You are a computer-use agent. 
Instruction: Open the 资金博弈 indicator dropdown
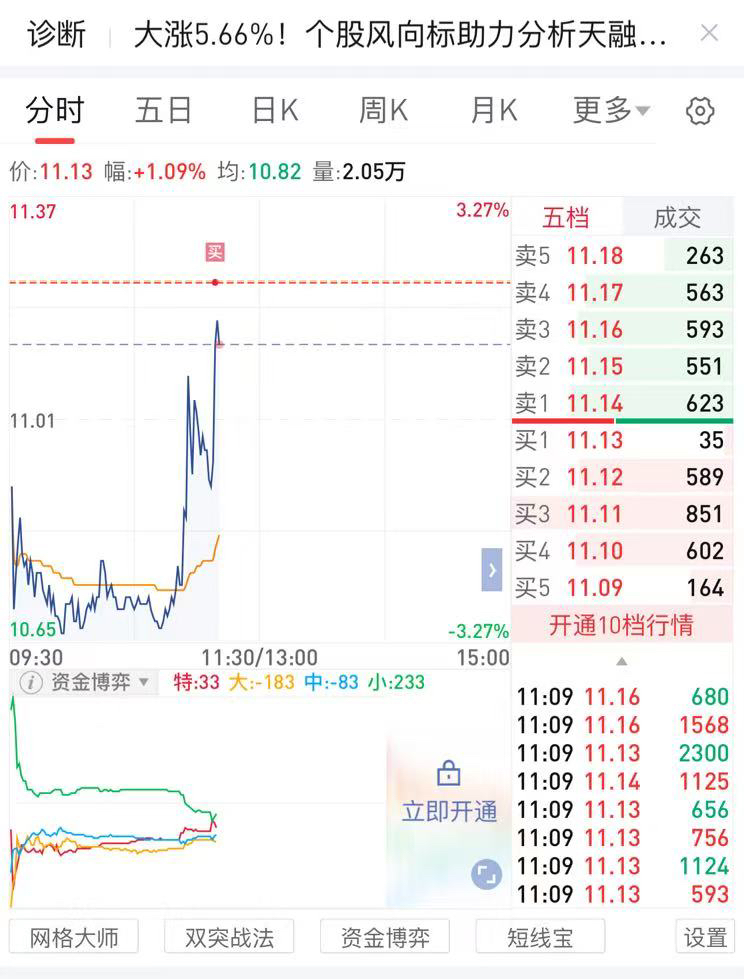point(84,682)
